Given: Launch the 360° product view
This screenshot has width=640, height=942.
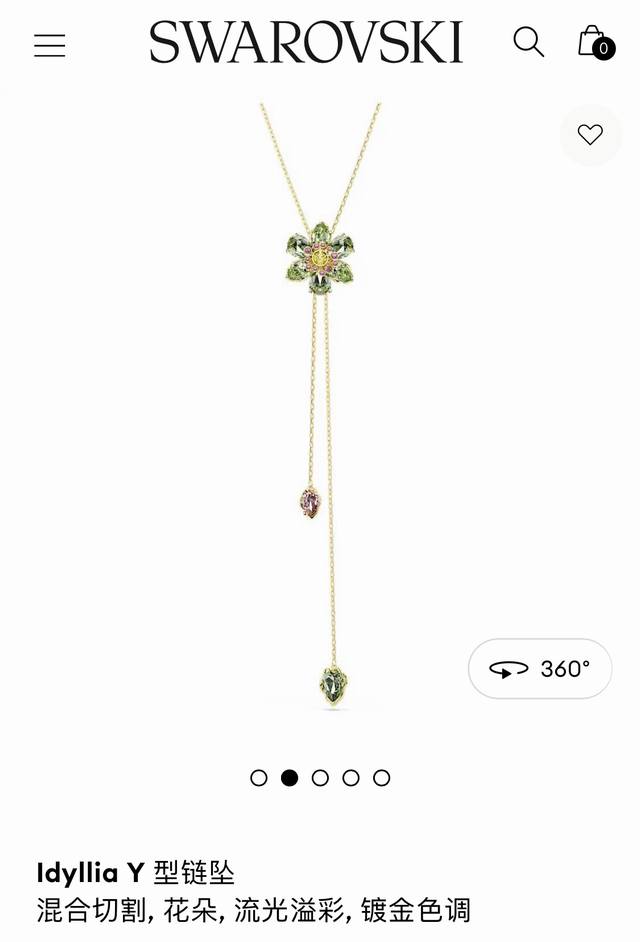Looking at the screenshot, I should (540, 669).
